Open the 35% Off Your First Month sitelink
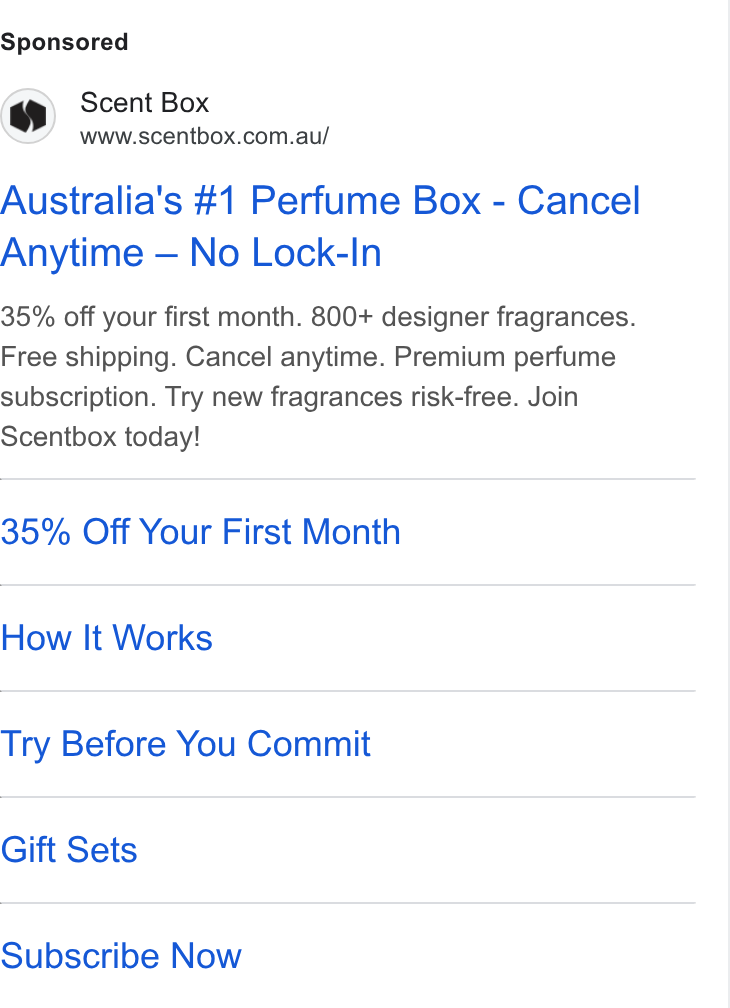 [200, 532]
